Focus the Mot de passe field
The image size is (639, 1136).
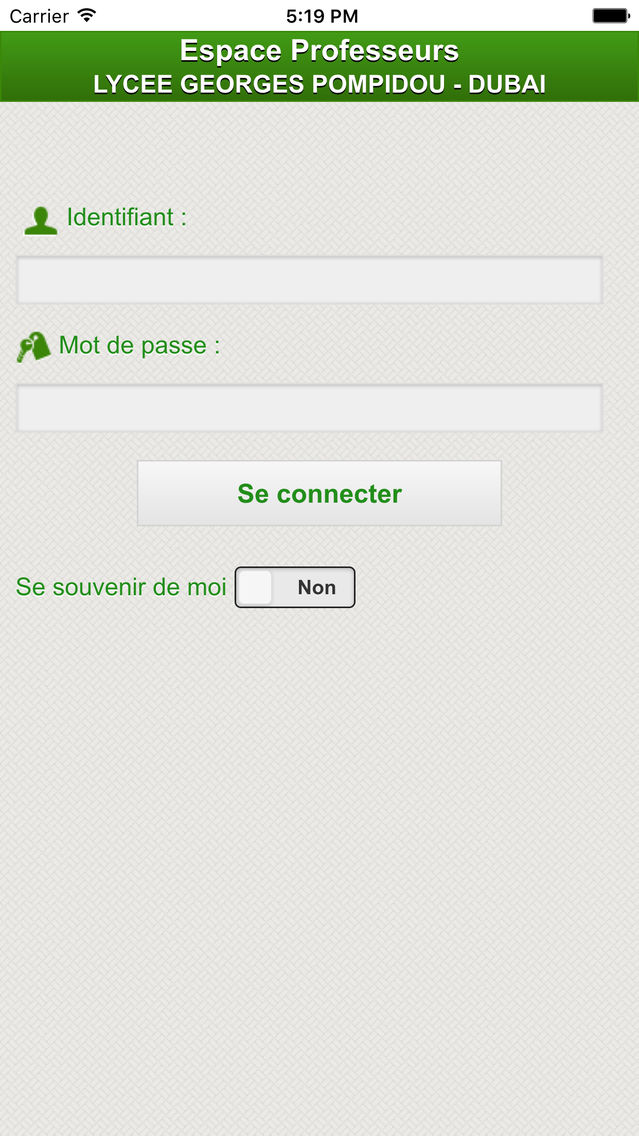[309, 408]
